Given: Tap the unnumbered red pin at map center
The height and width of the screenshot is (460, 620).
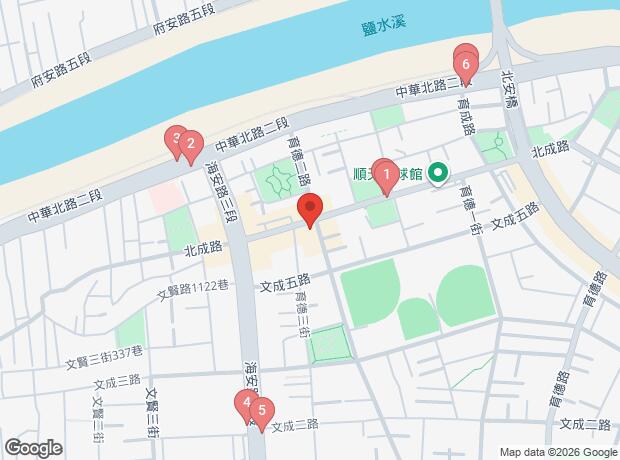Looking at the screenshot, I should click(310, 210).
